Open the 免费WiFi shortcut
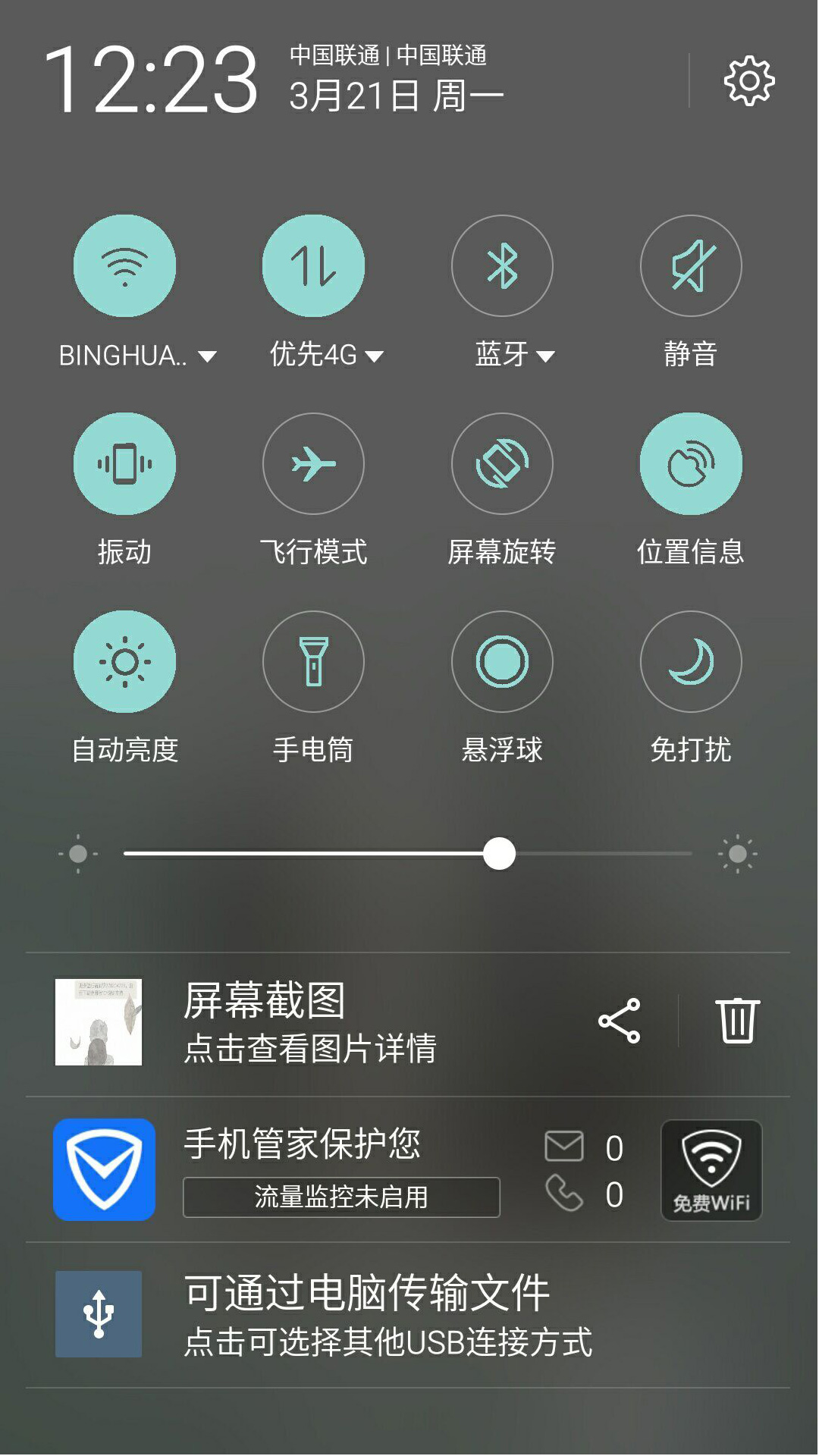This screenshot has height=1456, width=819. click(711, 1170)
